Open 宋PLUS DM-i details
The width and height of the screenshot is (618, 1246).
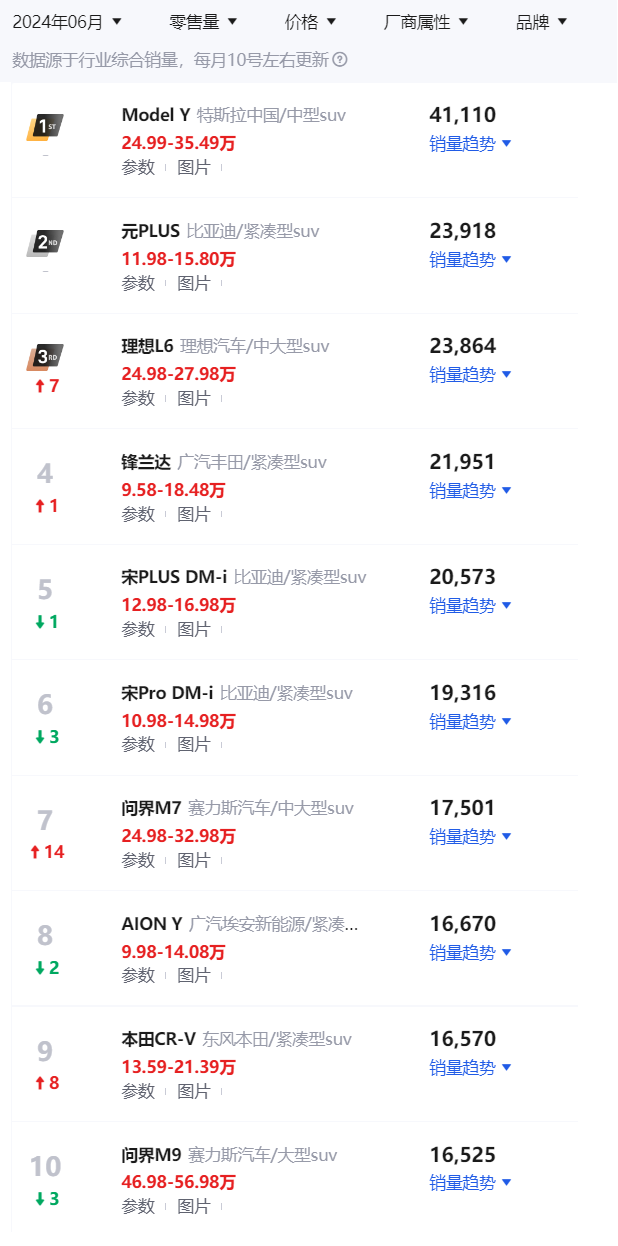click(x=174, y=577)
